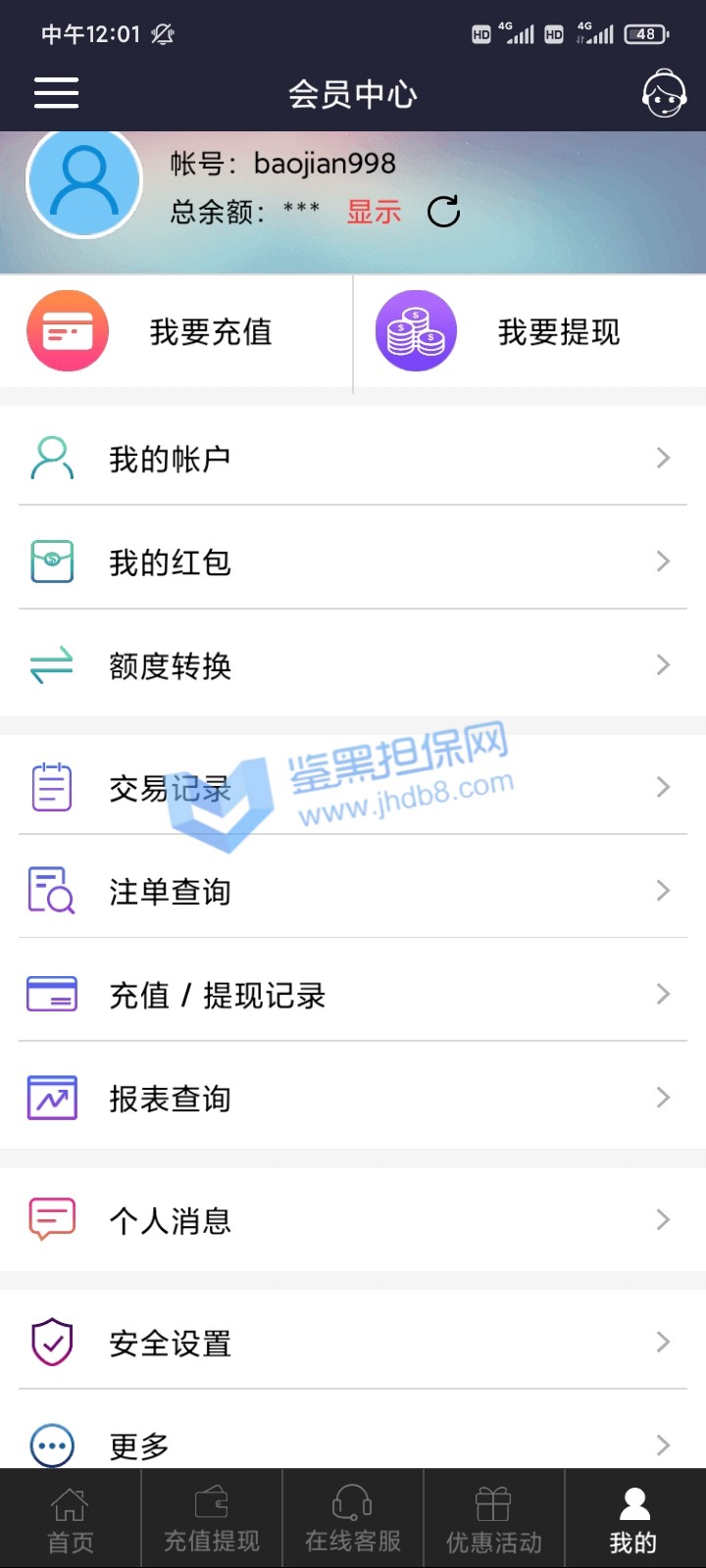The width and height of the screenshot is (706, 1568).
Task: Switch to the 在线客服 tab
Action: [x=353, y=1519]
